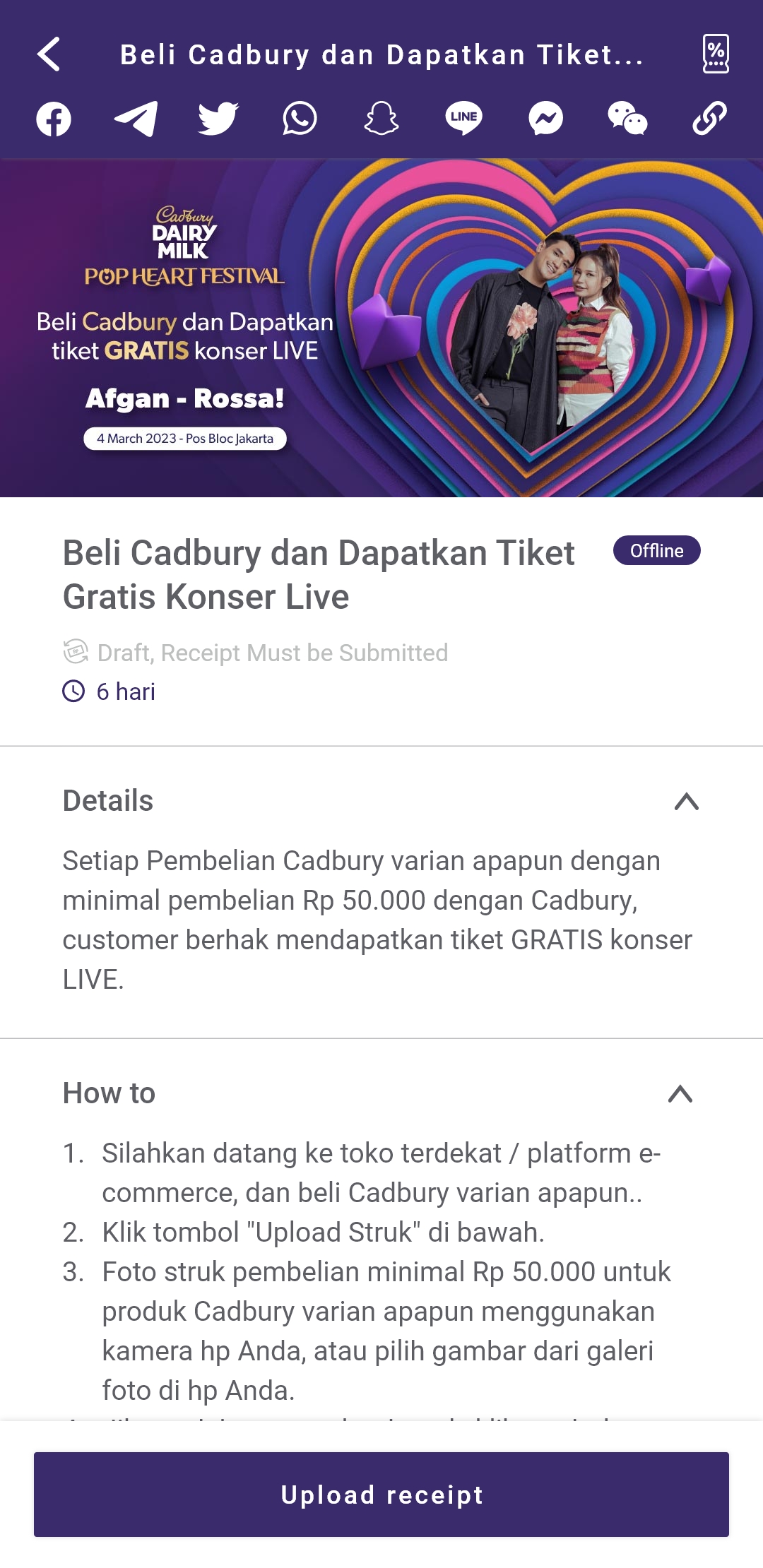The width and height of the screenshot is (763, 1568).
Task: Go back using the top-left arrow
Action: (49, 54)
